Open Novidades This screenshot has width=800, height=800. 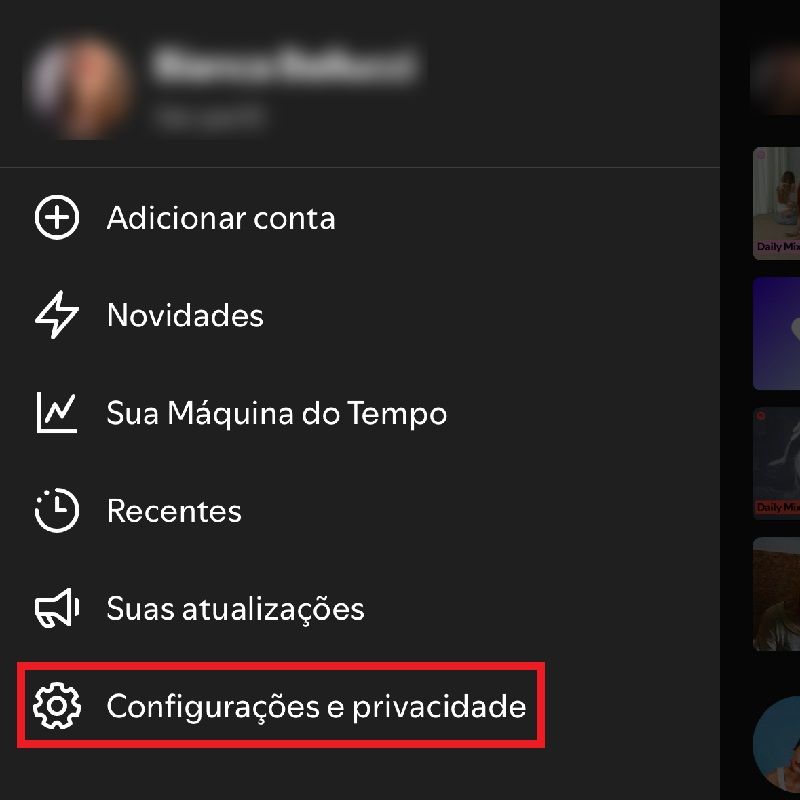[185, 316]
